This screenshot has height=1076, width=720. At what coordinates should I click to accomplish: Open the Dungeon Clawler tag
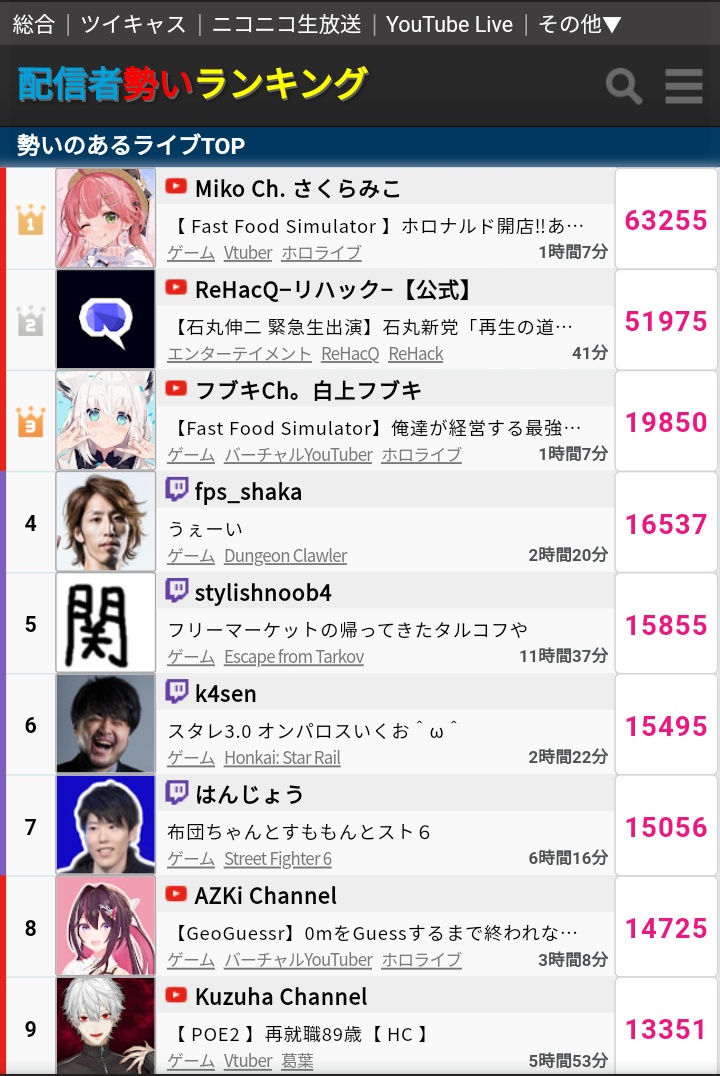(285, 556)
